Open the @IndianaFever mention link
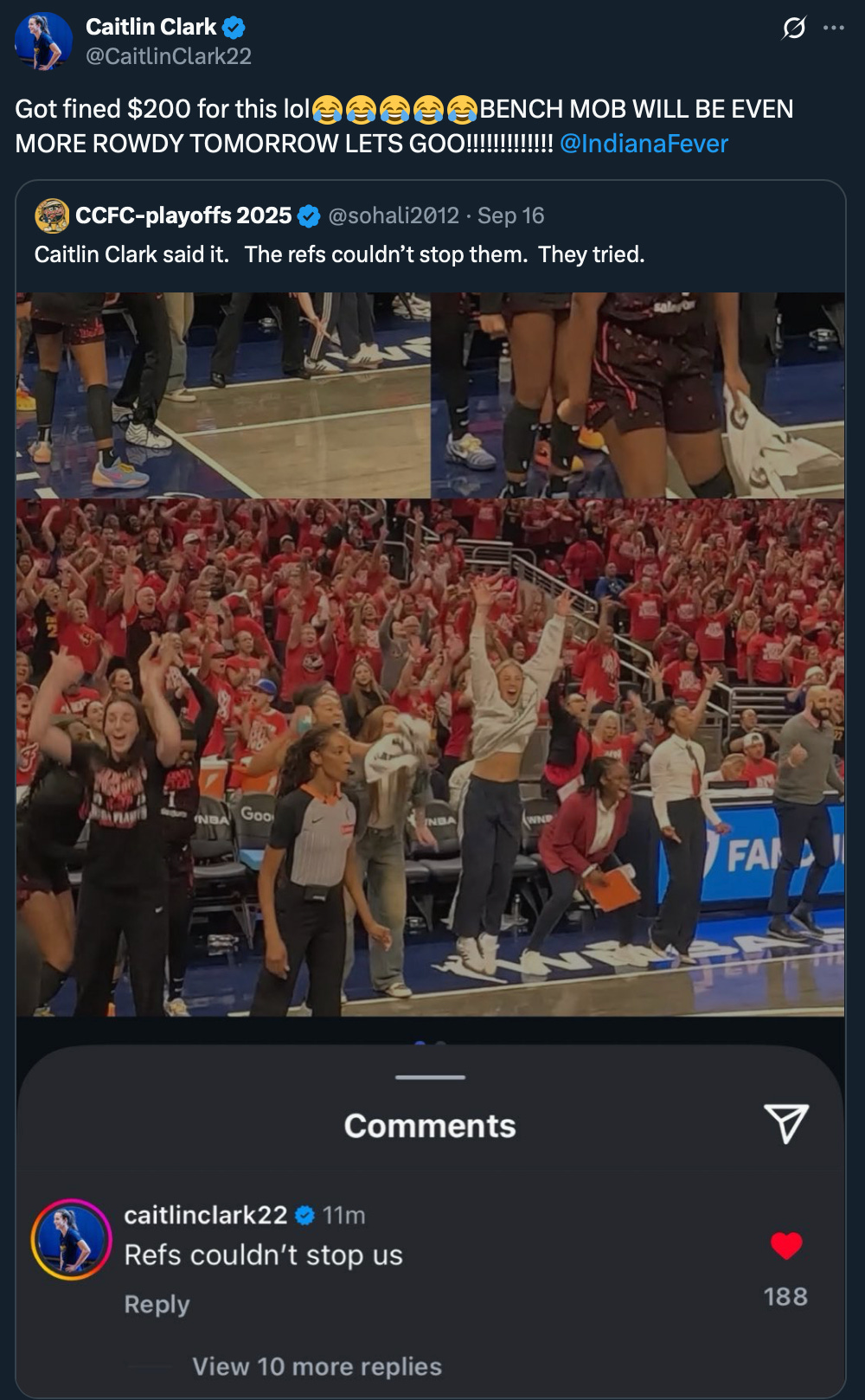The image size is (865, 1400). tap(644, 144)
